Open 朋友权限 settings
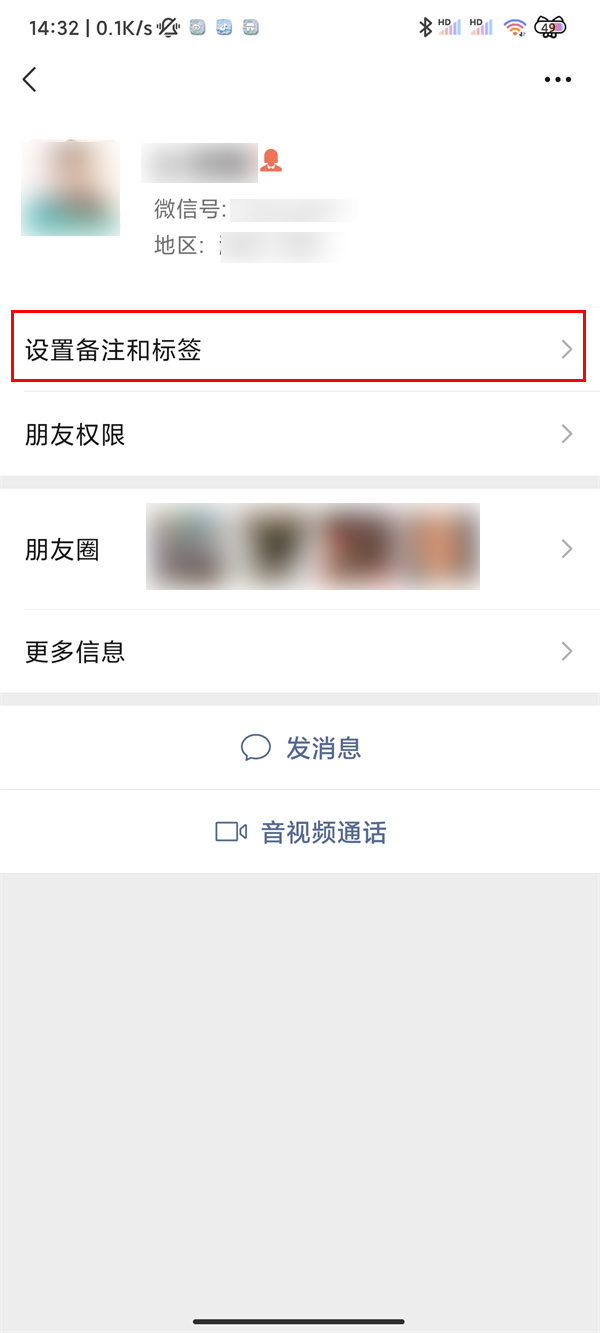The height and width of the screenshot is (1333, 600). [298, 434]
